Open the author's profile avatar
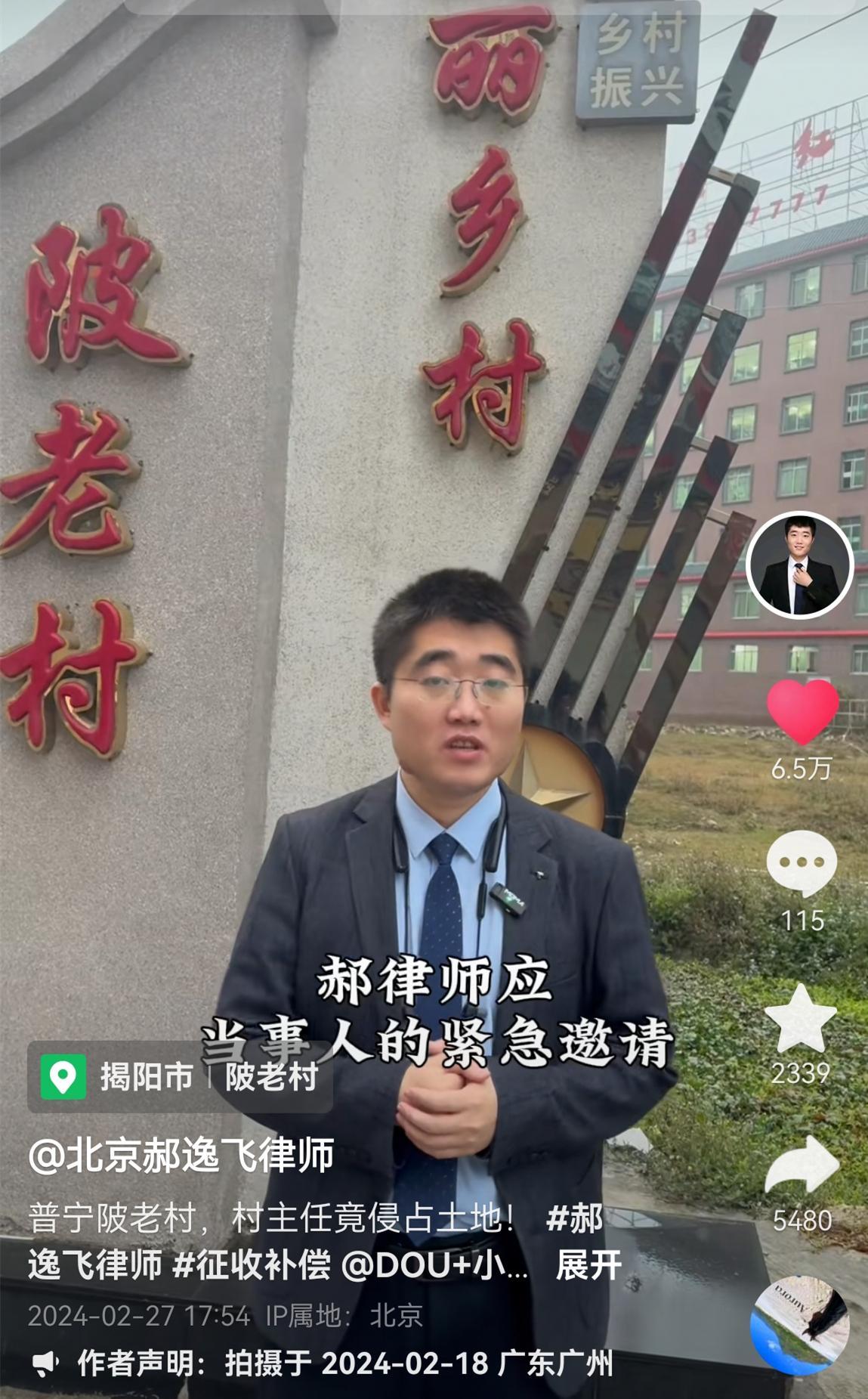The height and width of the screenshot is (1399, 868). (799, 565)
